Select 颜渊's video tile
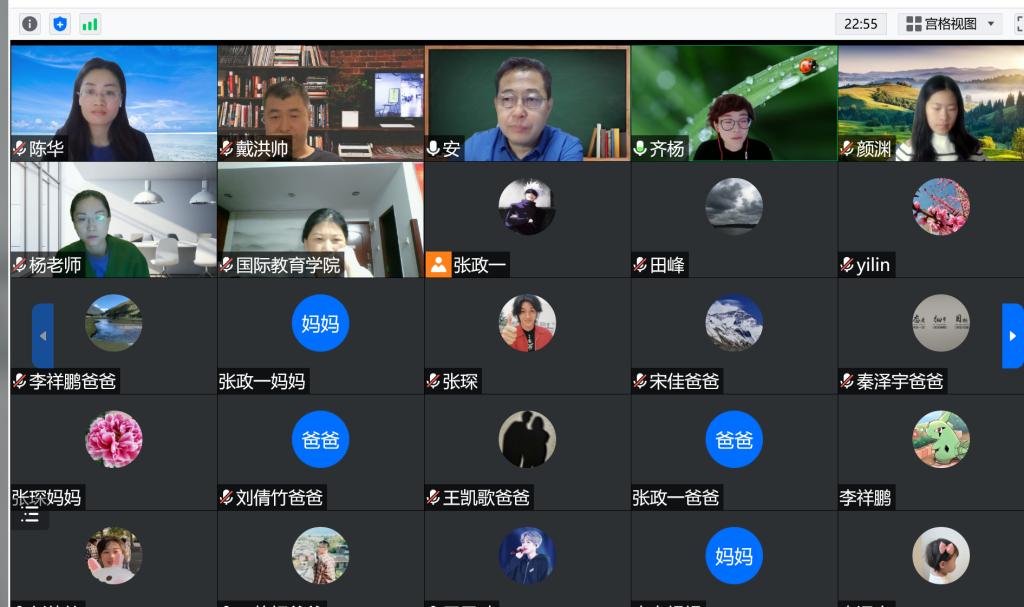The image size is (1024, 607). point(930,103)
